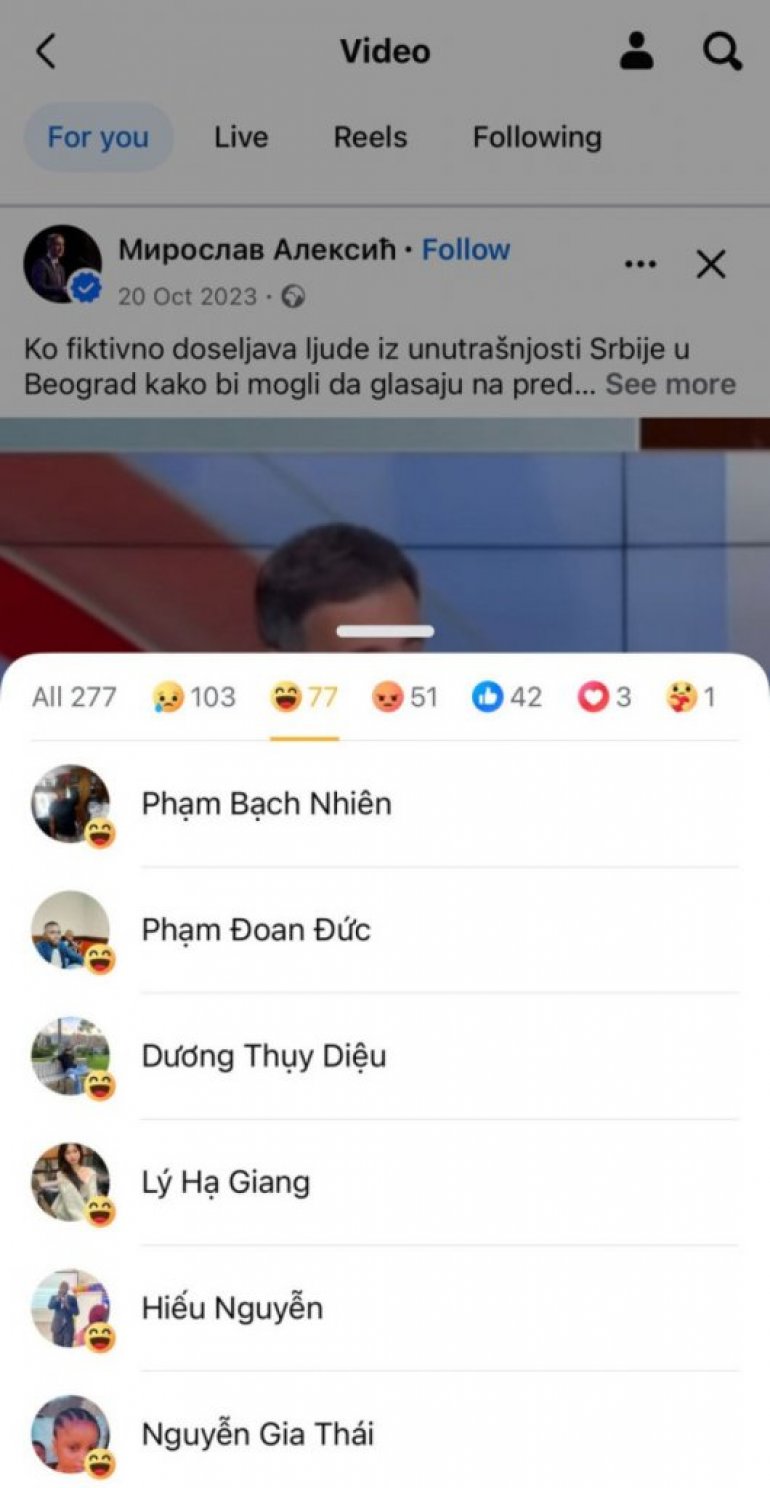Switch to the Reels tab

click(x=370, y=137)
